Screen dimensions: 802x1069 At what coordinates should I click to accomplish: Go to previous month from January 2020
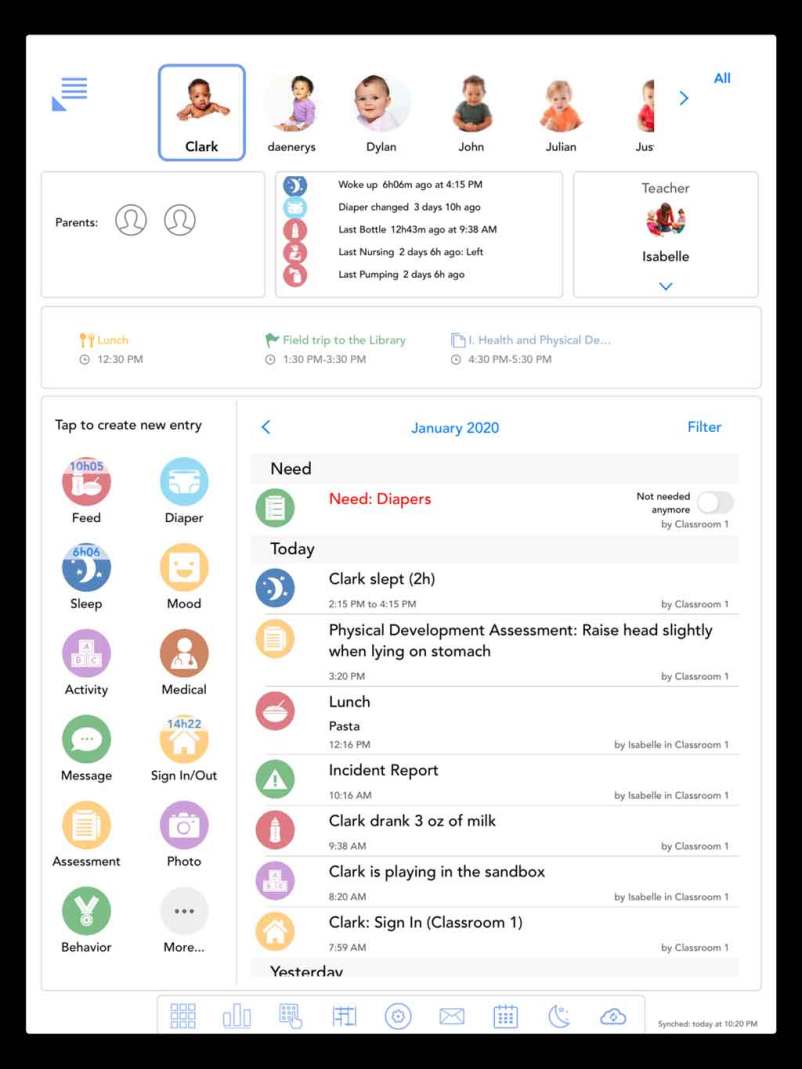pos(266,427)
